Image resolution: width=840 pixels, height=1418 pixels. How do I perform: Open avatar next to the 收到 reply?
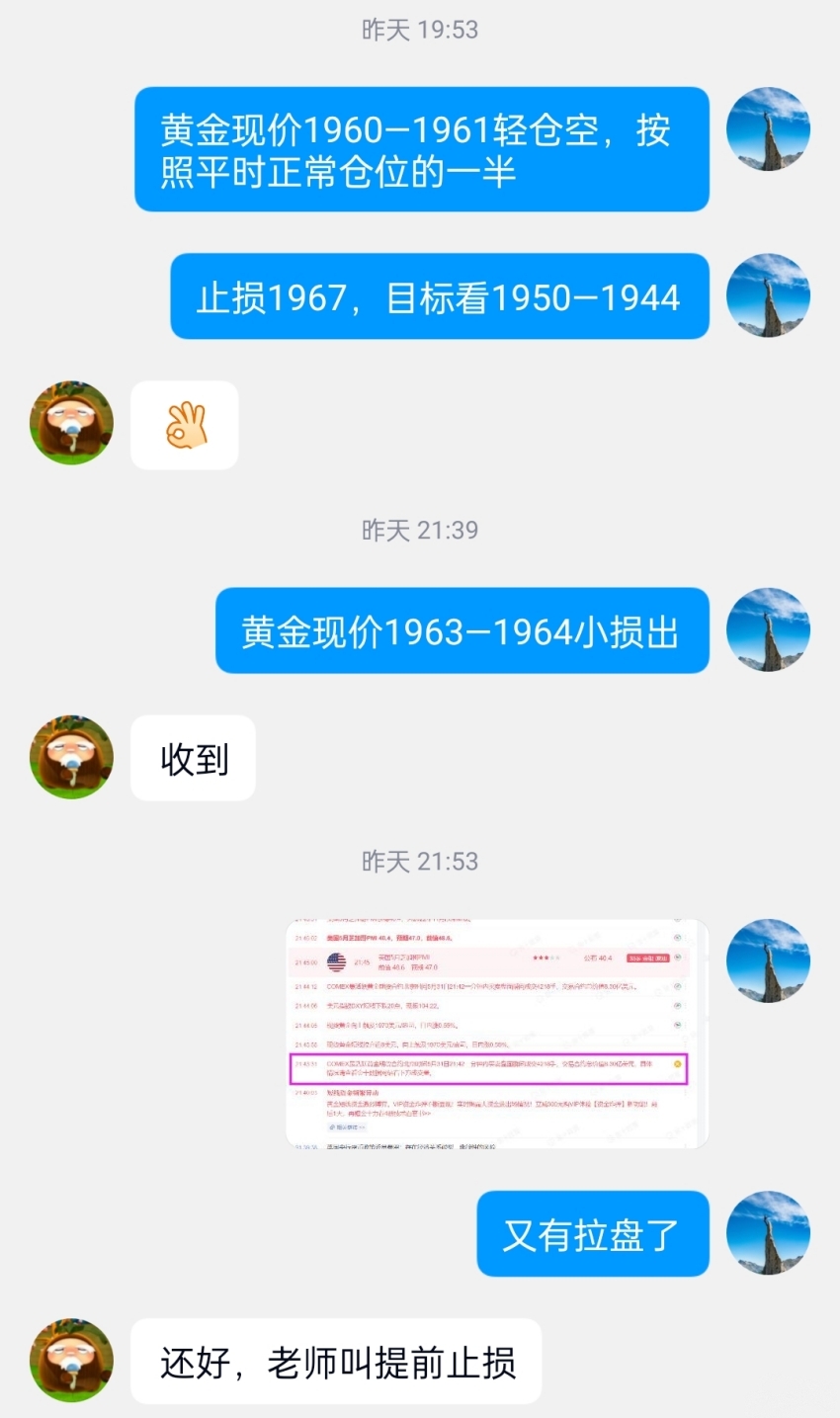click(x=71, y=757)
